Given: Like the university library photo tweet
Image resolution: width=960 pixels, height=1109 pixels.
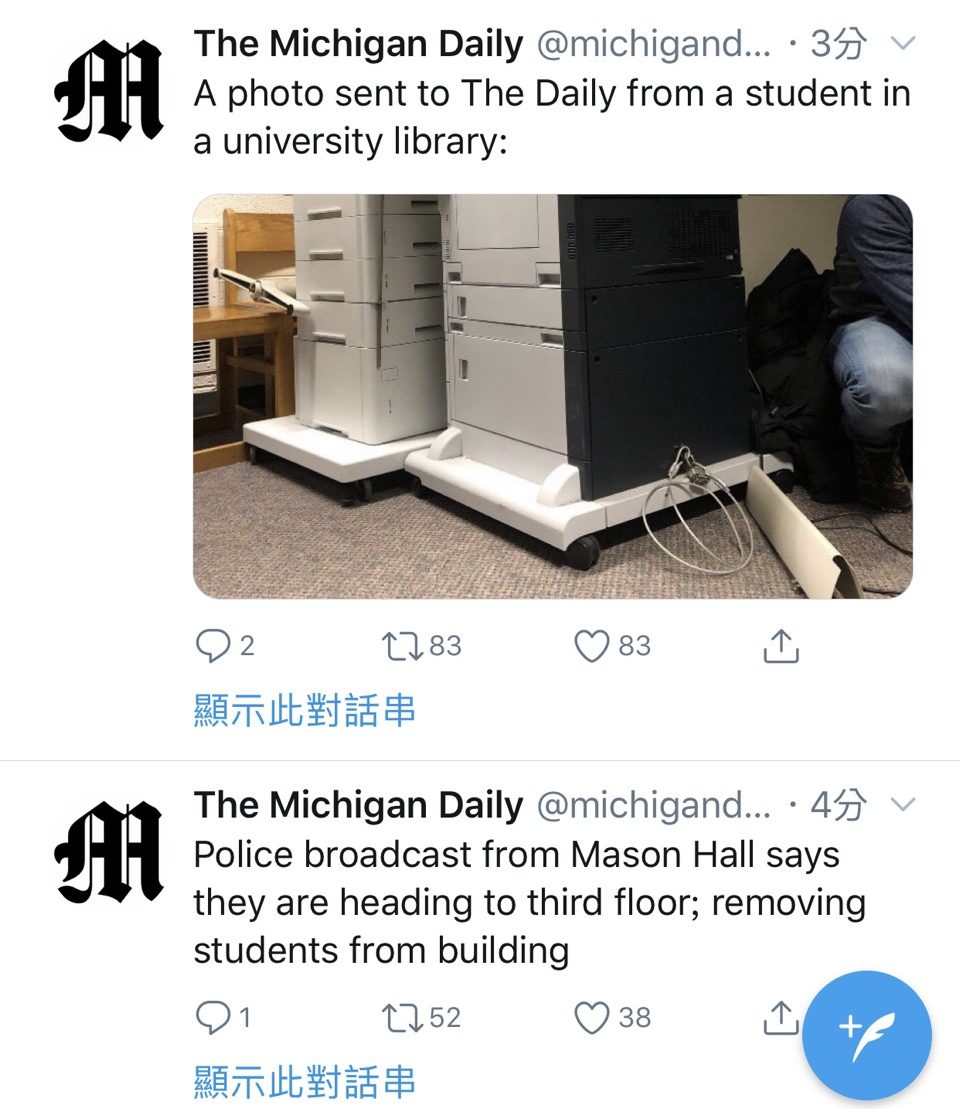Looking at the screenshot, I should point(592,646).
